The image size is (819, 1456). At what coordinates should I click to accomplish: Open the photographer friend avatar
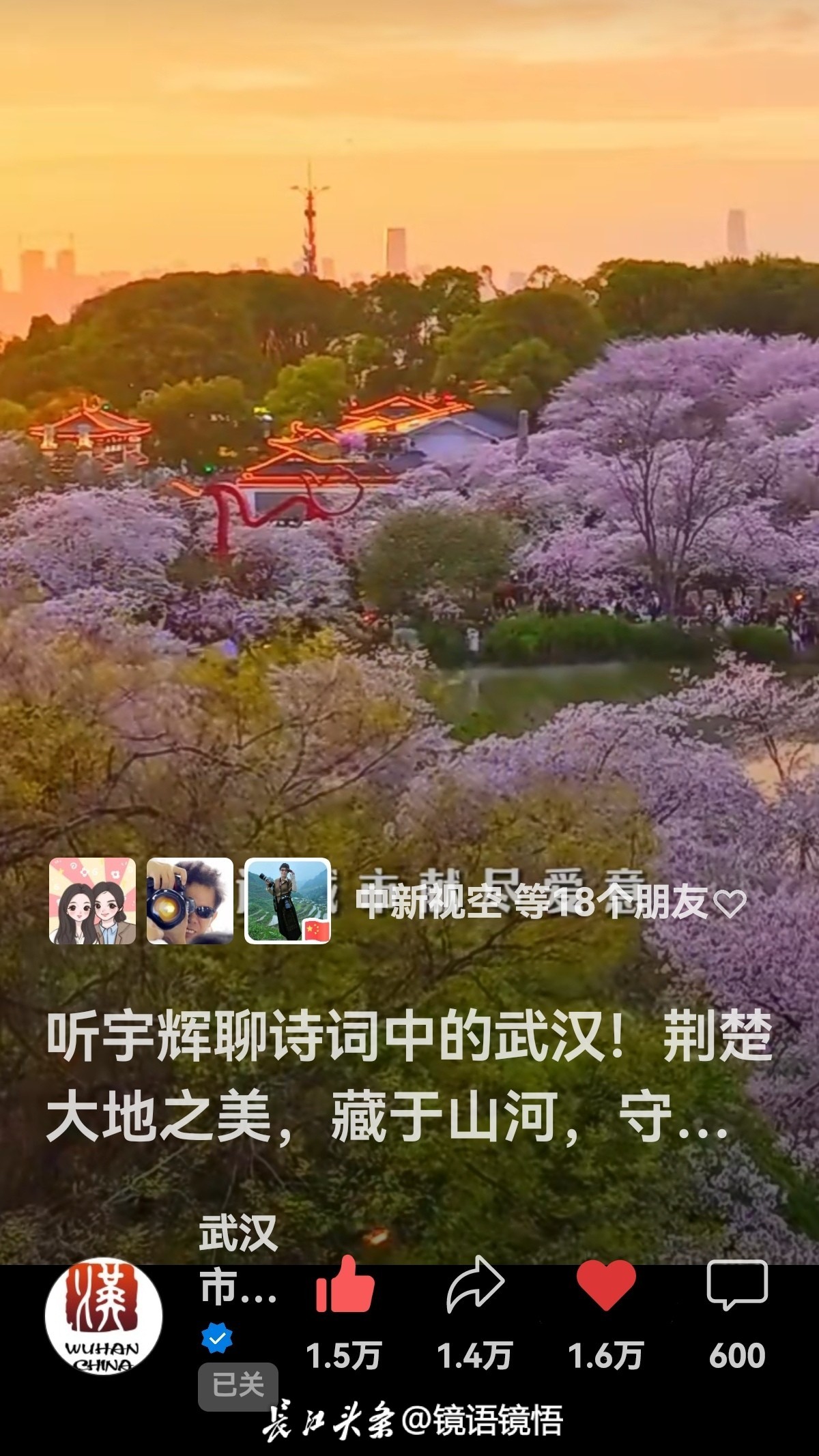click(x=190, y=901)
